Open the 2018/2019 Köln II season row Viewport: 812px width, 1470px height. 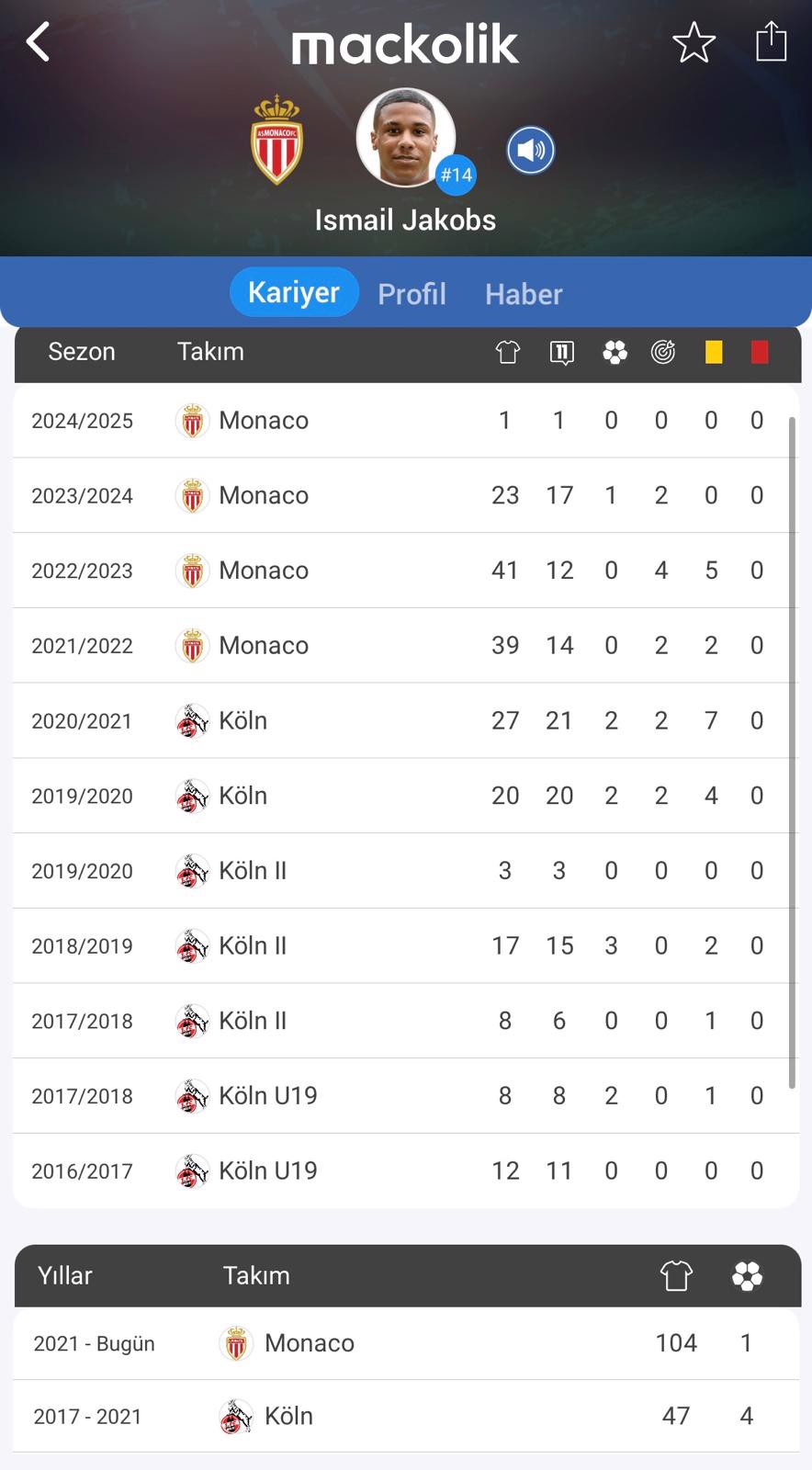pyautogui.click(x=406, y=945)
